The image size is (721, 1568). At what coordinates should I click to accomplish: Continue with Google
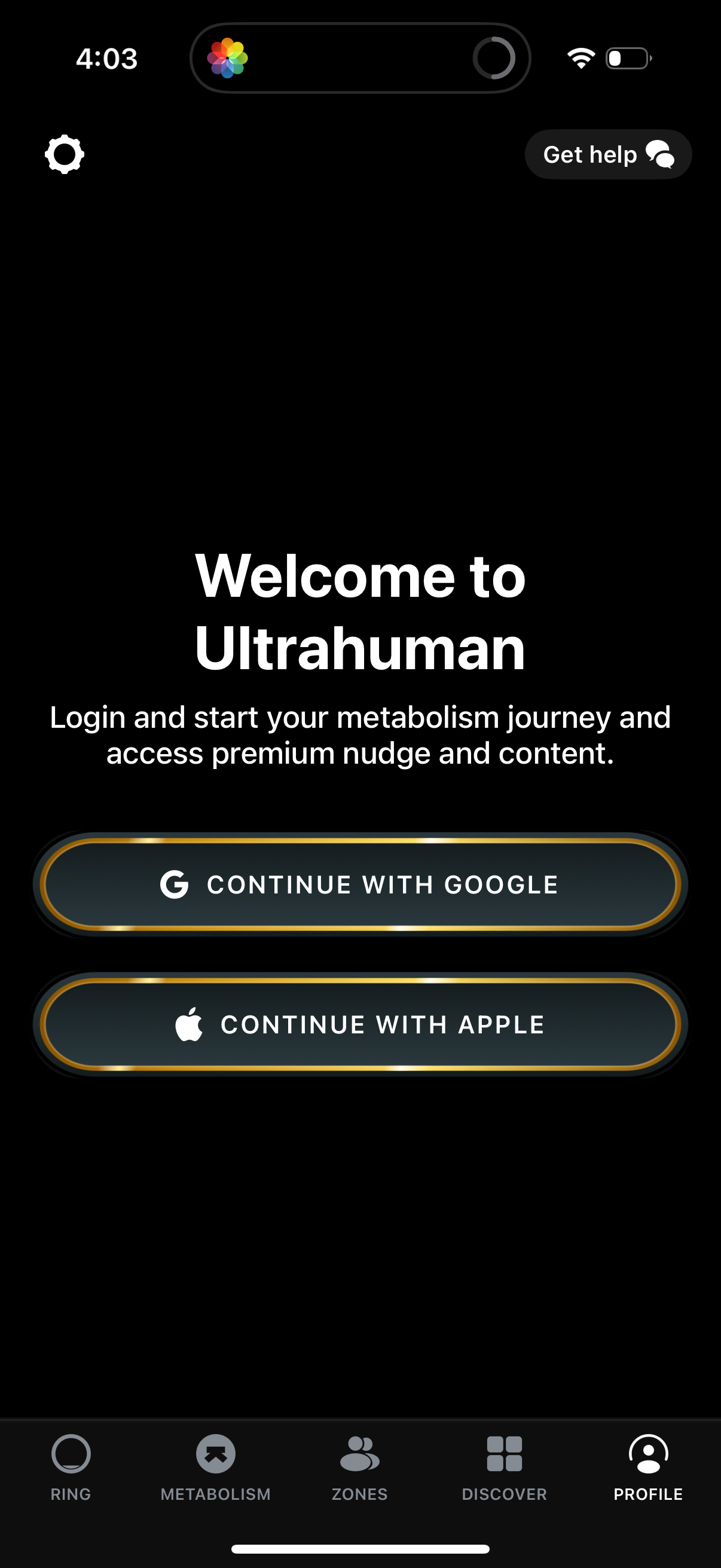click(x=360, y=886)
